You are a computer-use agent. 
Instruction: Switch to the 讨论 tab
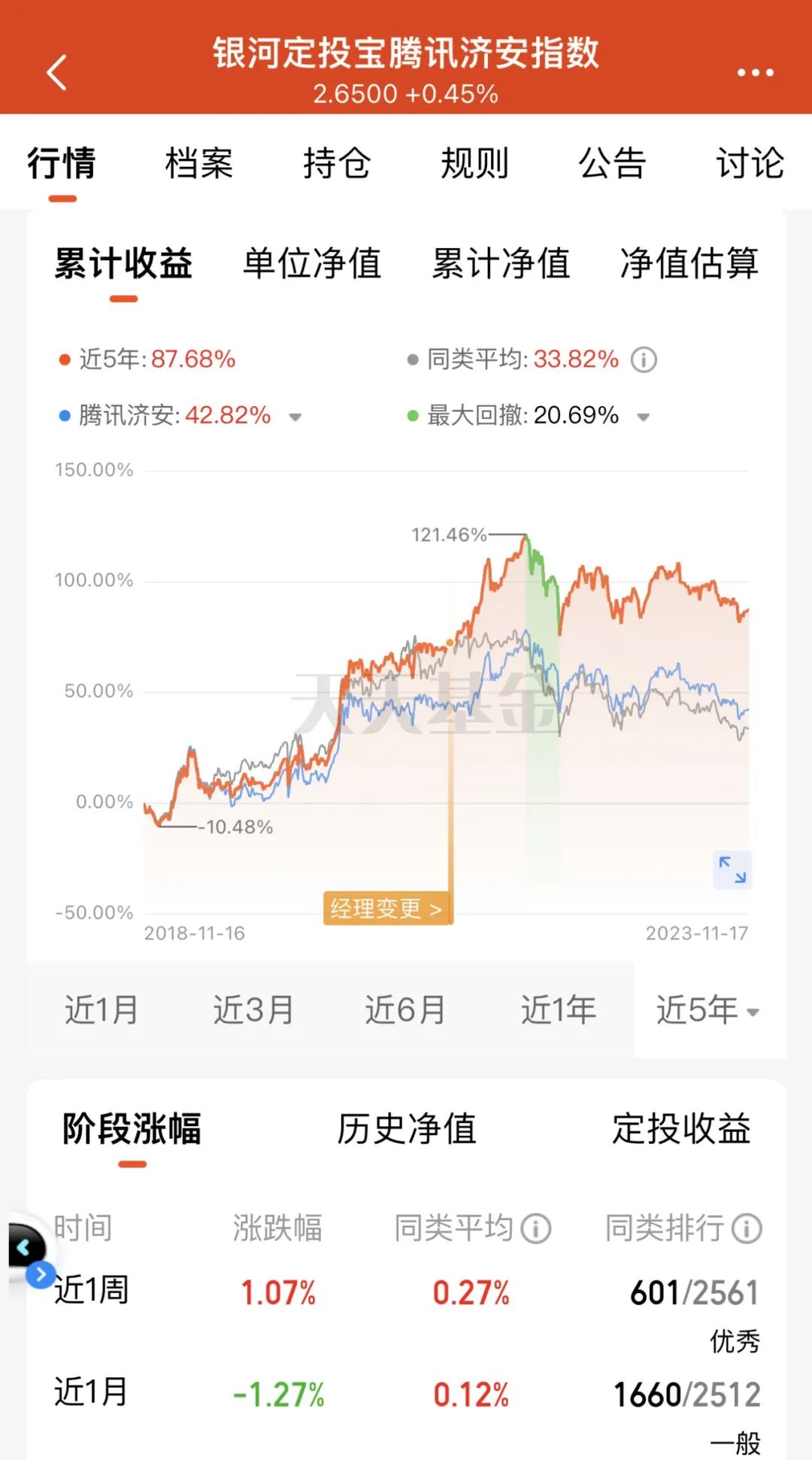(x=750, y=163)
